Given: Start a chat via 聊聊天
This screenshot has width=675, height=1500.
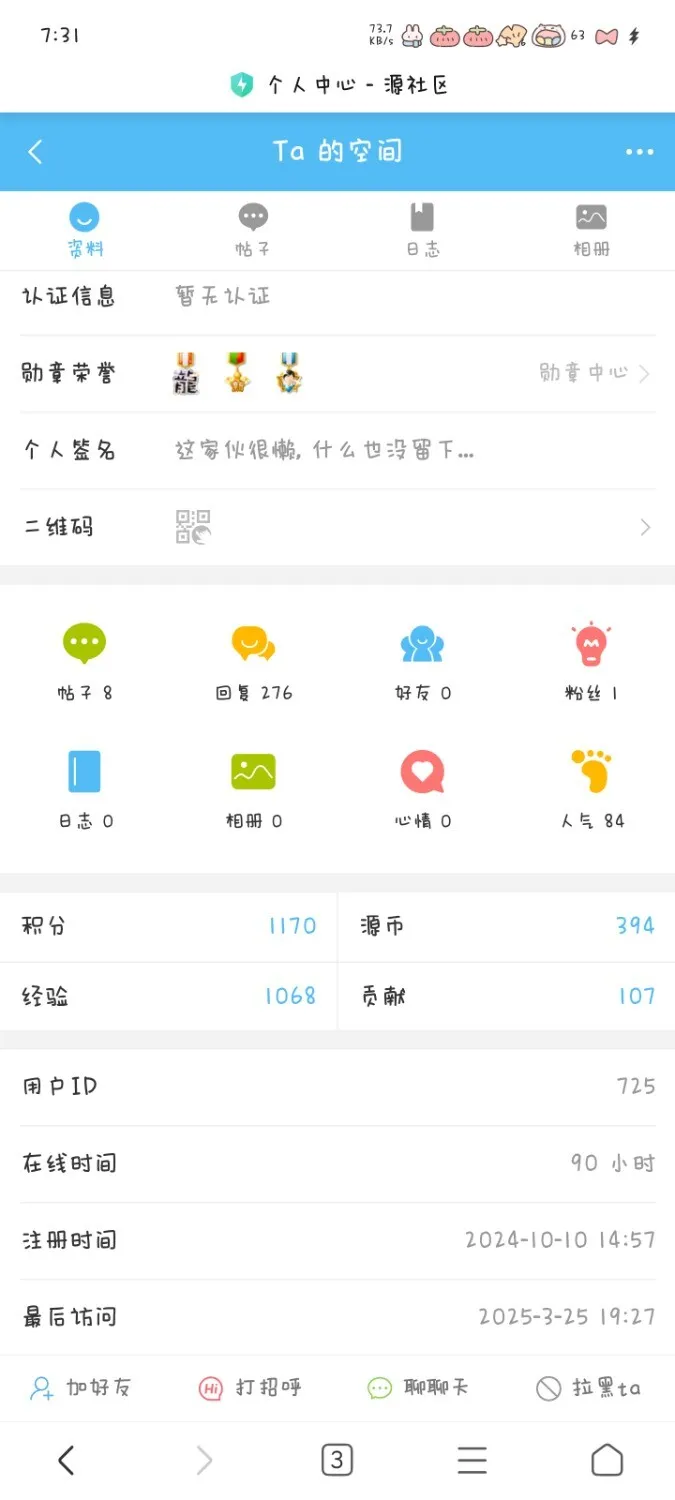Looking at the screenshot, I should click(x=418, y=1388).
